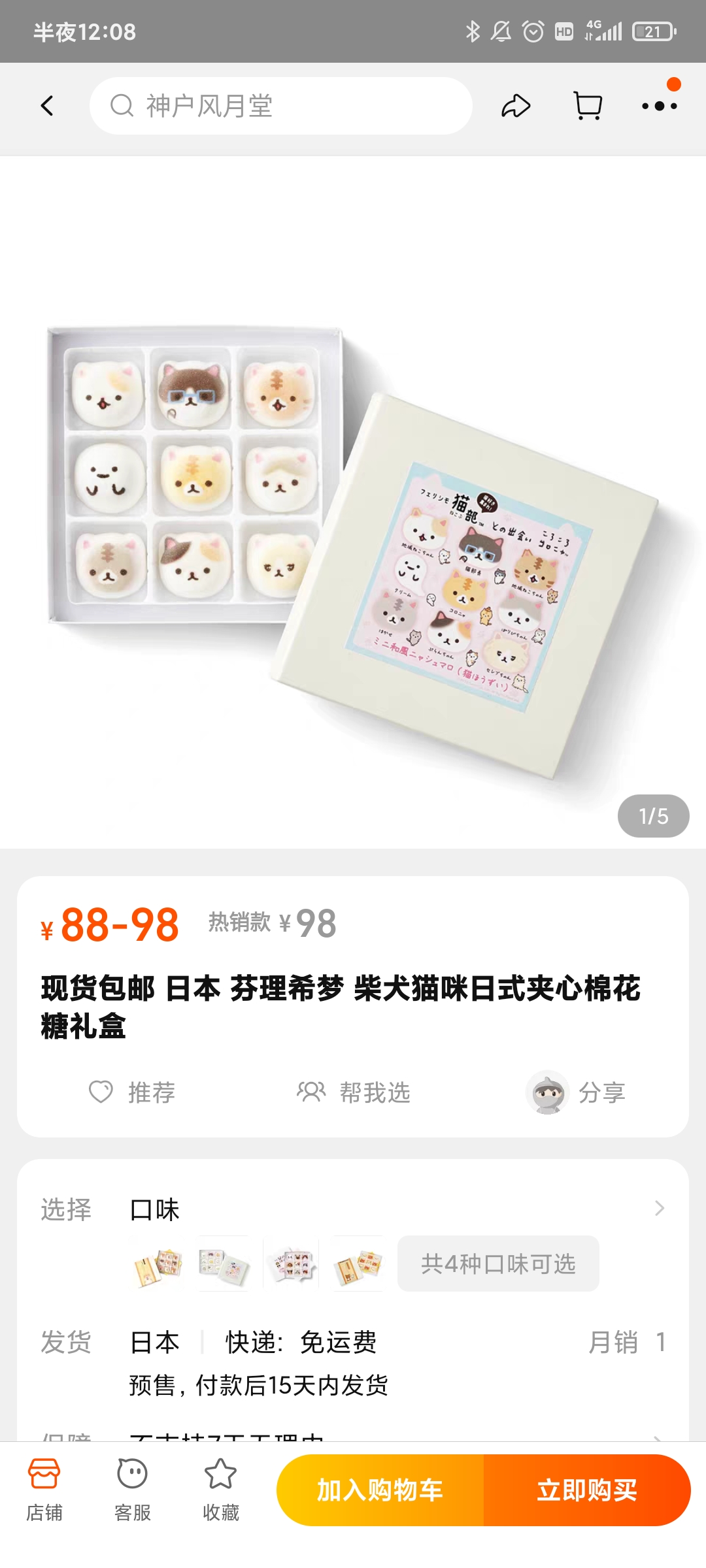Tap 加入购物车 to add to cart

click(x=380, y=1490)
